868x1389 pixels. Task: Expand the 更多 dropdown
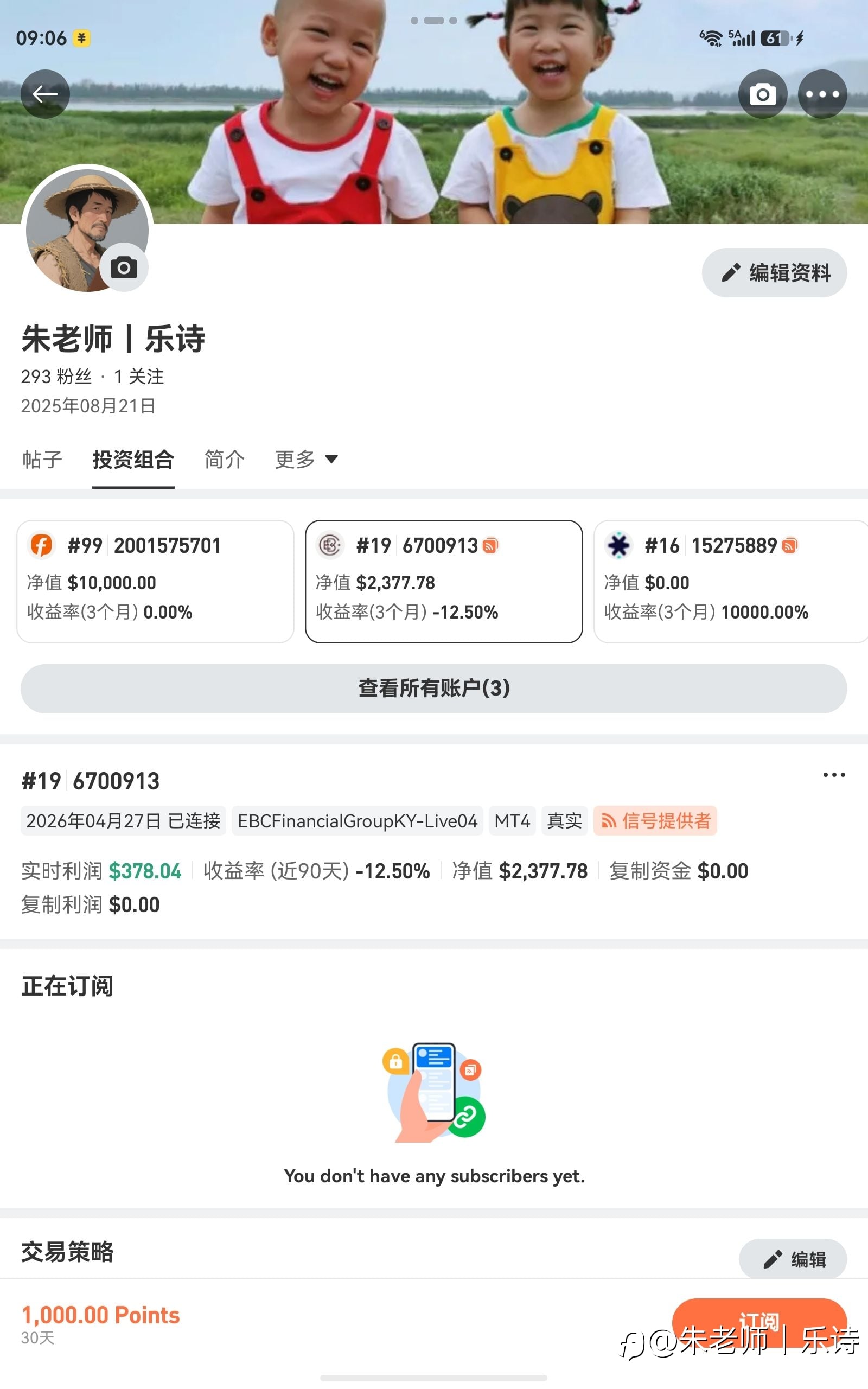click(307, 459)
